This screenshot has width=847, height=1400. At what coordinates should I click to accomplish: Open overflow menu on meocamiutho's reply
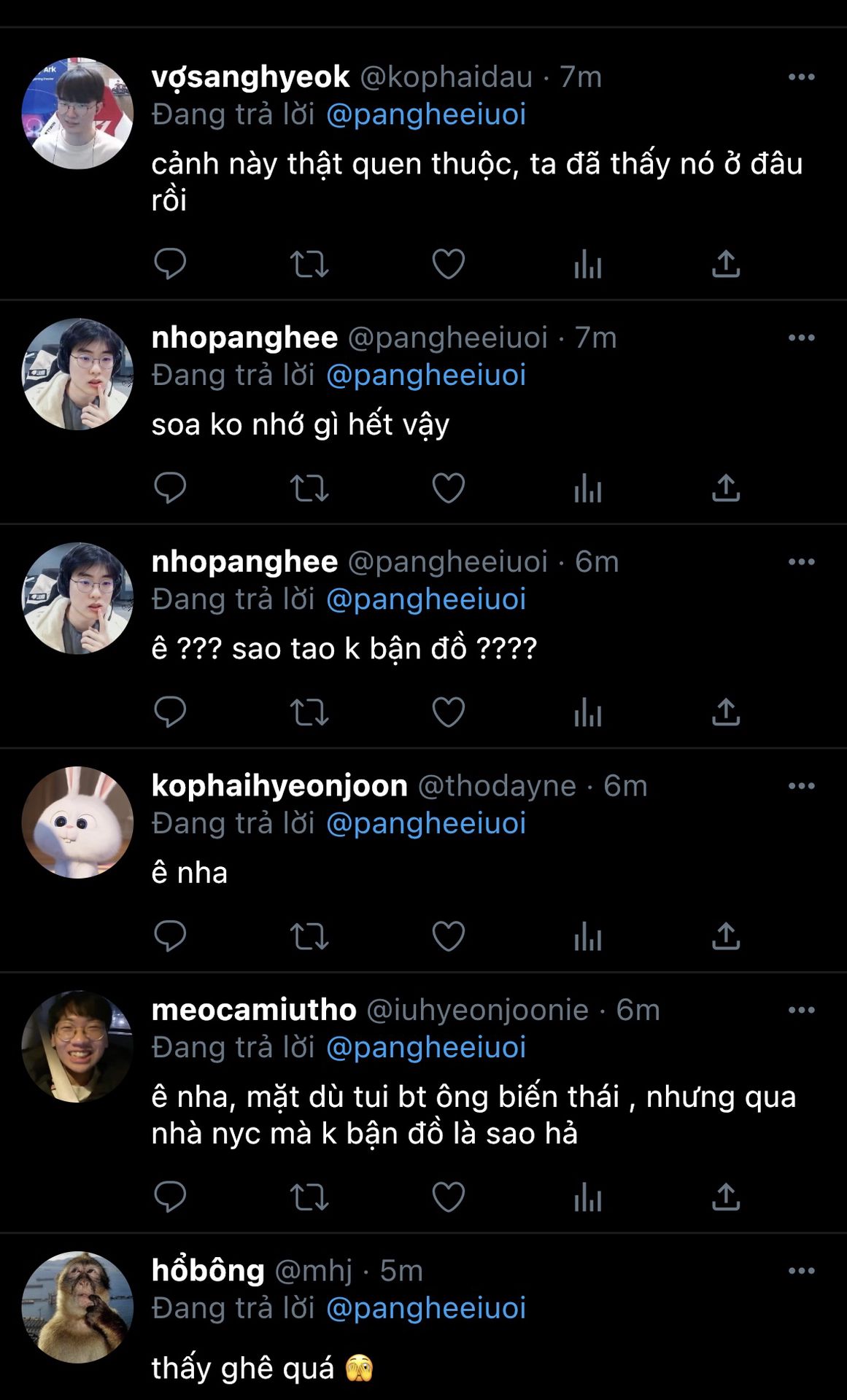click(801, 1010)
